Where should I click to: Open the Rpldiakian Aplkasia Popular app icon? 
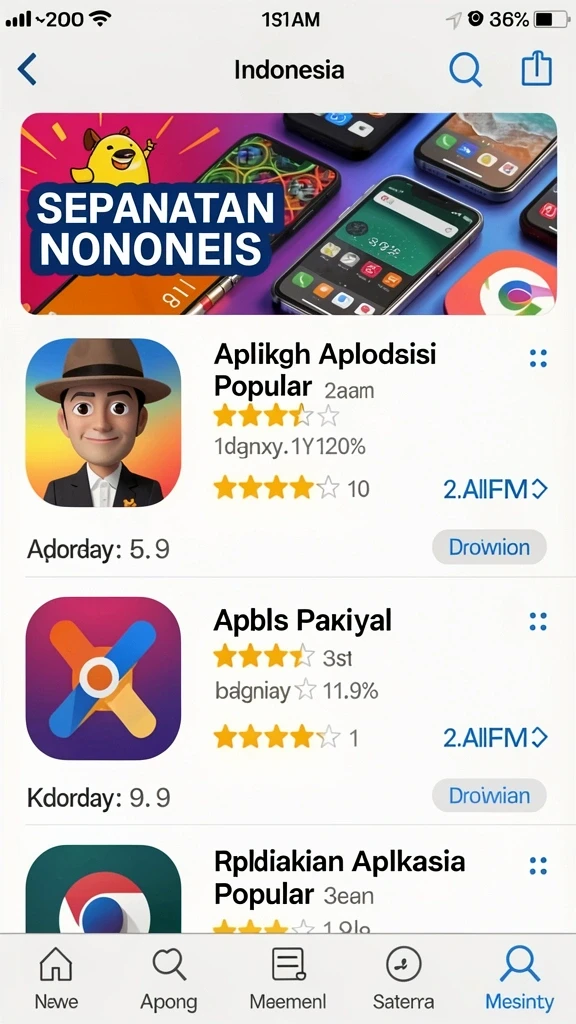[x=103, y=889]
